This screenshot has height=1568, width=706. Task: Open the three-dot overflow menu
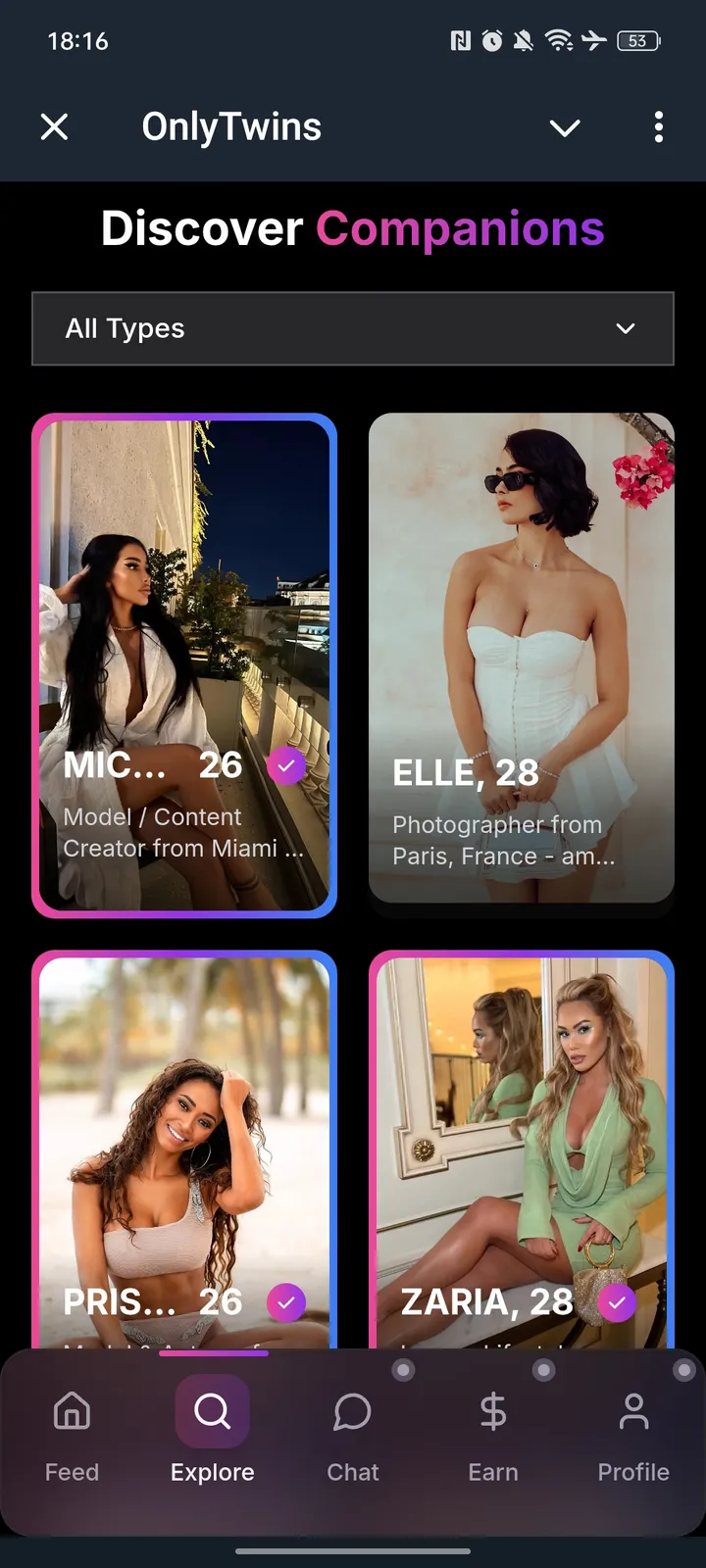point(658,126)
